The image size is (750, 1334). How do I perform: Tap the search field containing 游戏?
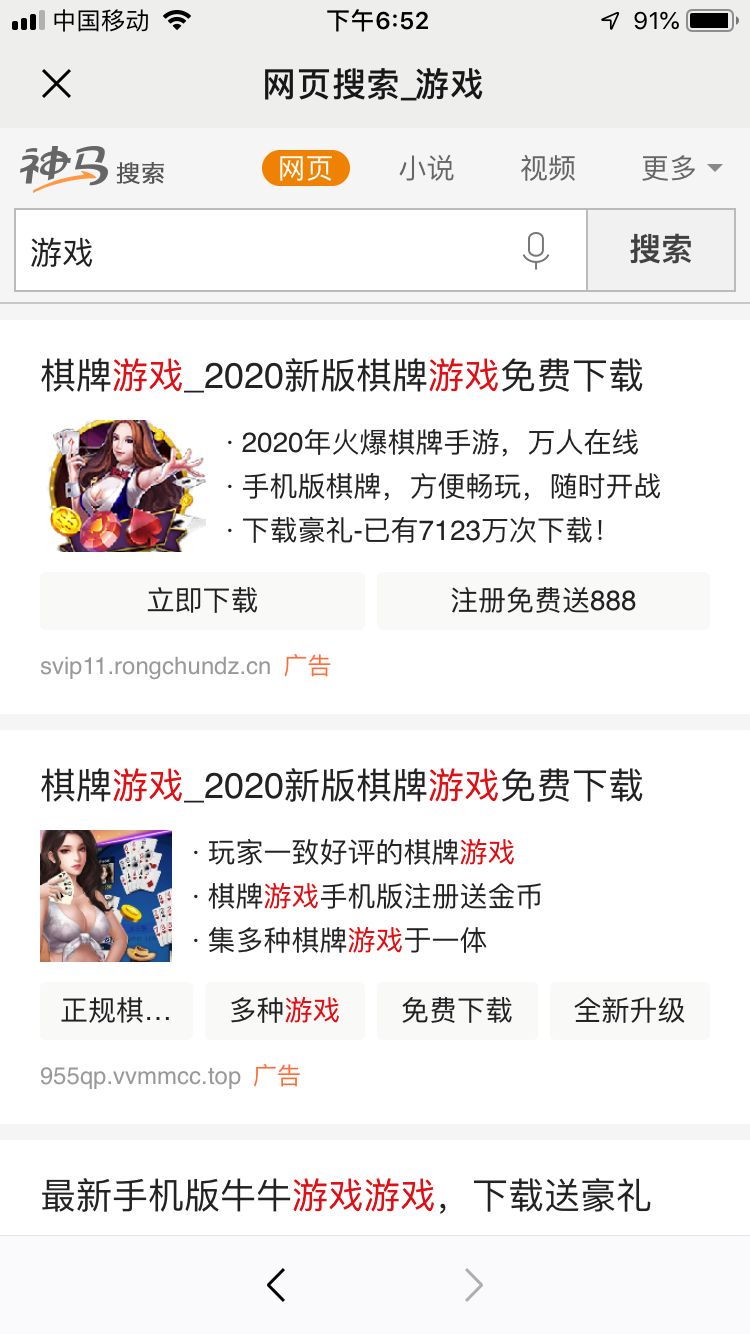point(265,251)
